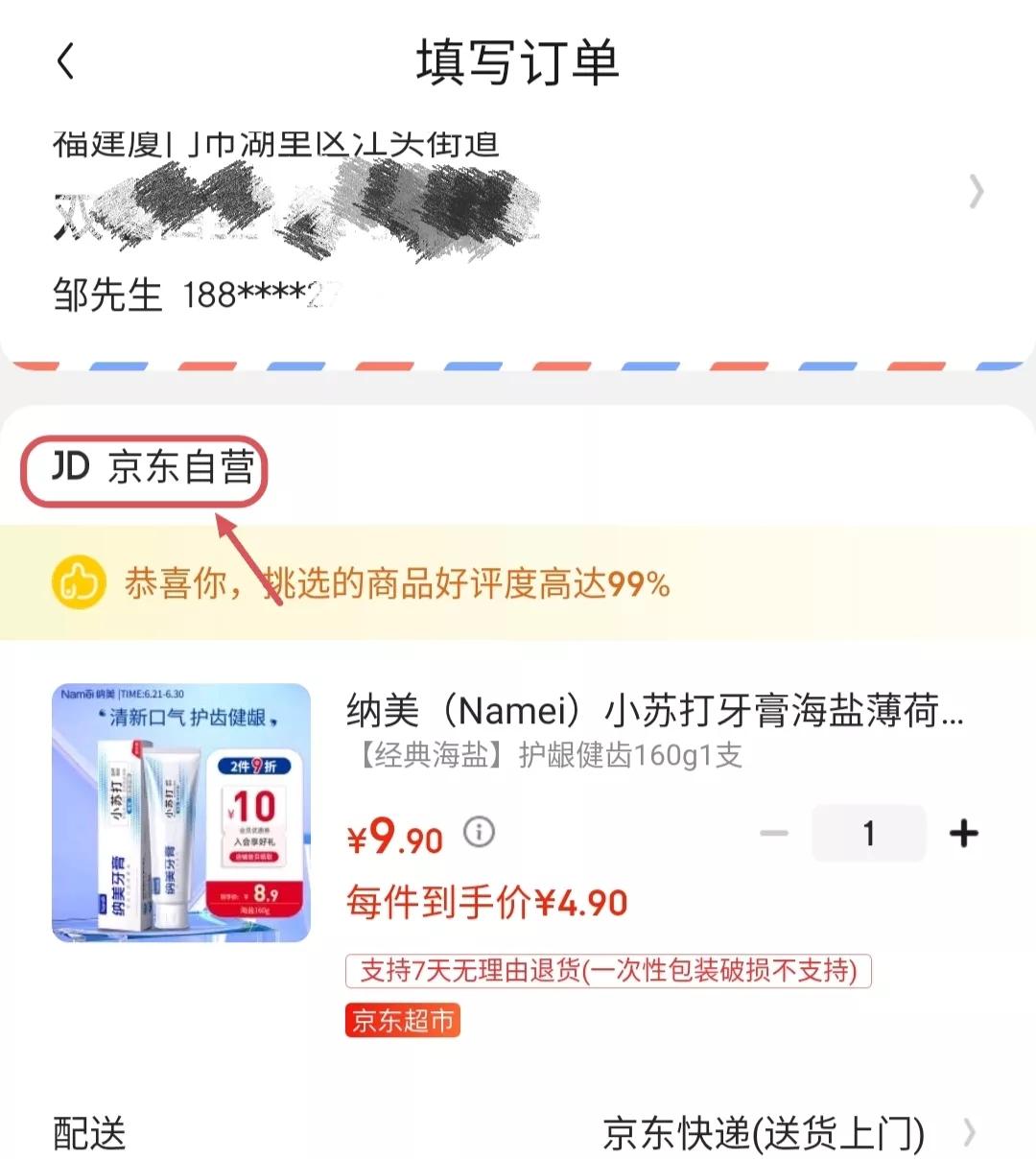1036x1159 pixels.
Task: Open the price info ⓘ icon
Action: click(x=477, y=833)
